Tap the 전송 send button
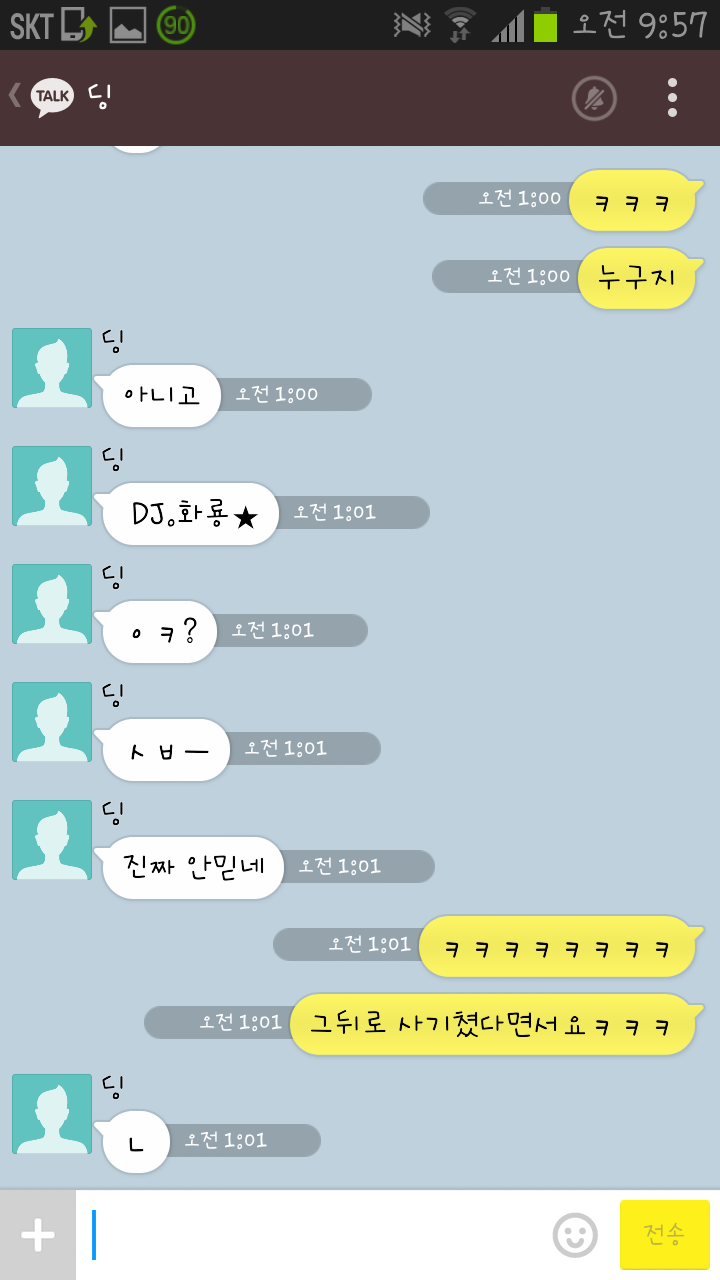This screenshot has height=1280, width=720. tap(665, 1235)
